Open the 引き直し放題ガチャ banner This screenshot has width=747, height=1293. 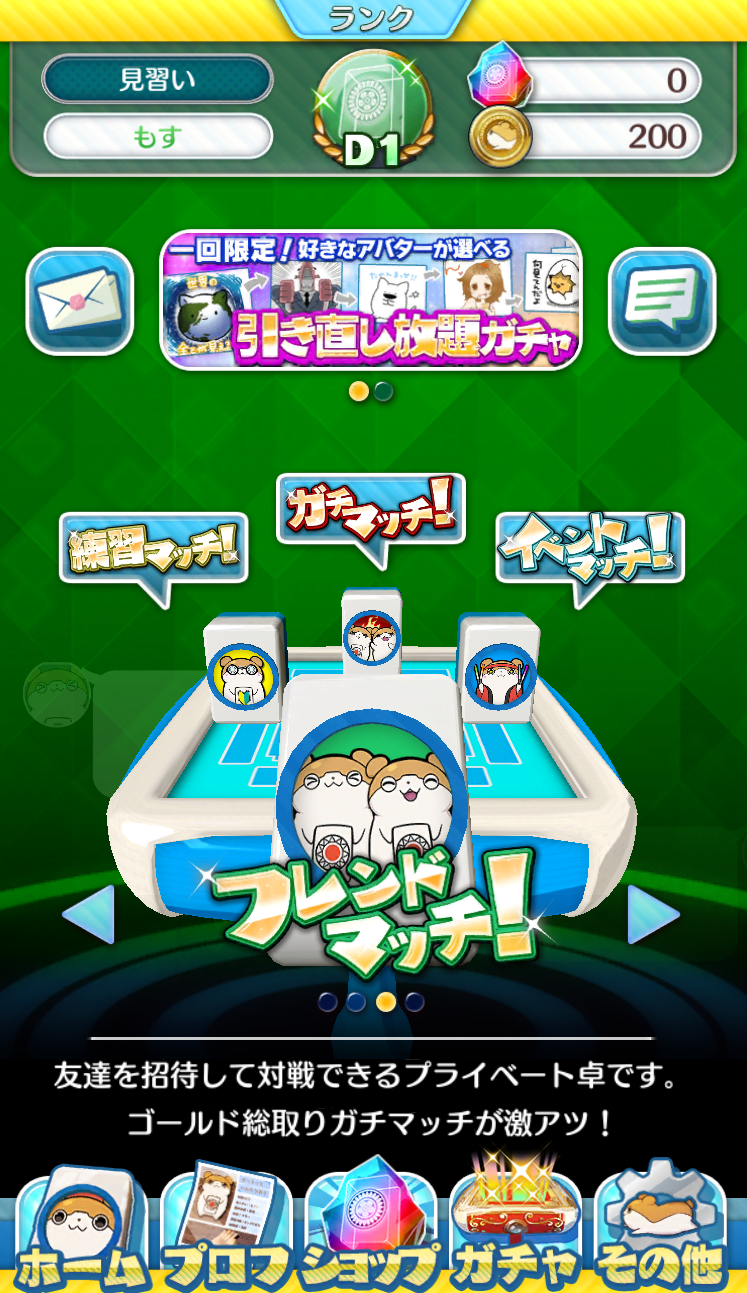[x=370, y=301]
